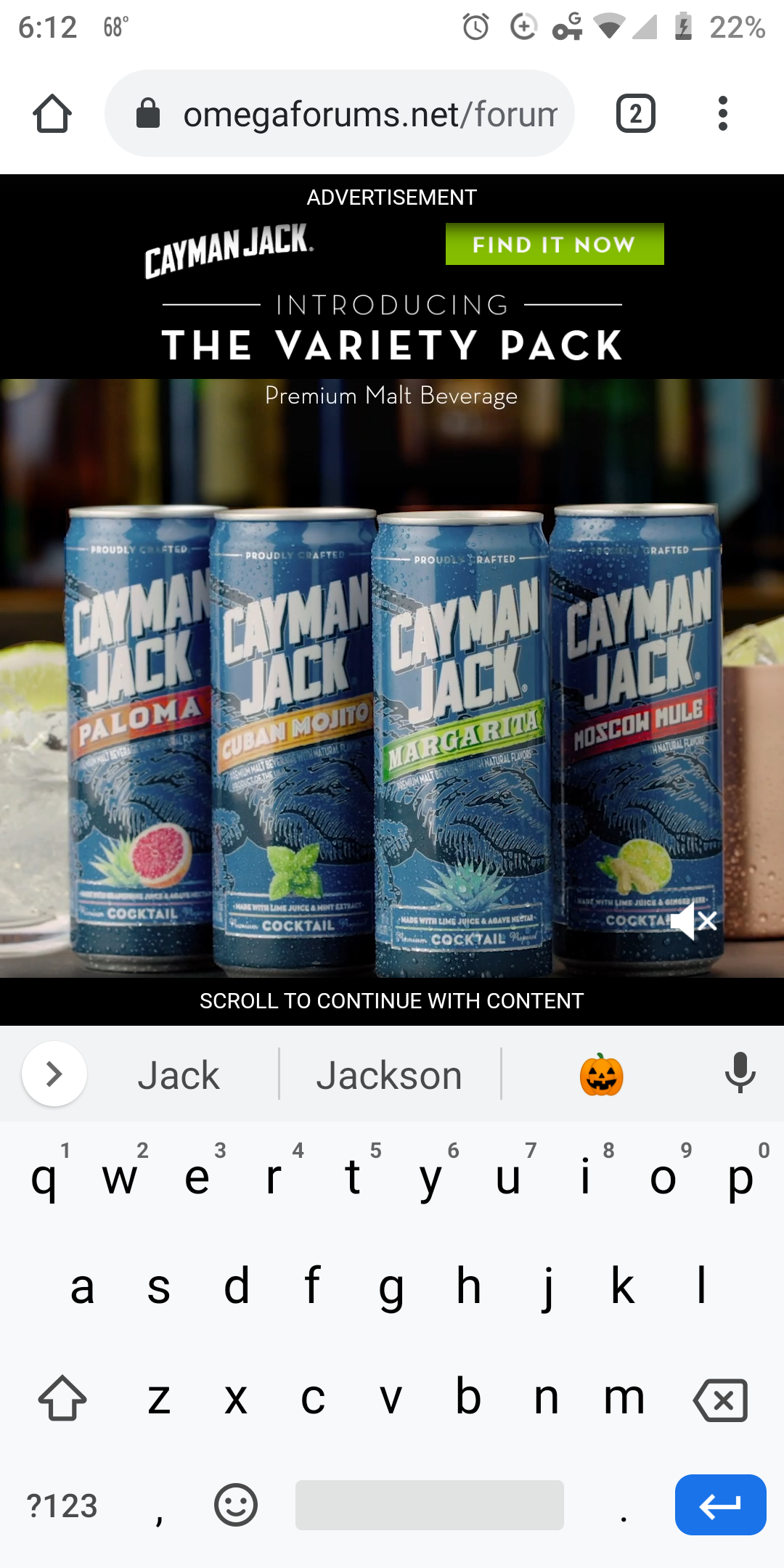Insert the pumpkin emoji suggestion
This screenshot has height=1568, width=784.
click(x=601, y=1075)
